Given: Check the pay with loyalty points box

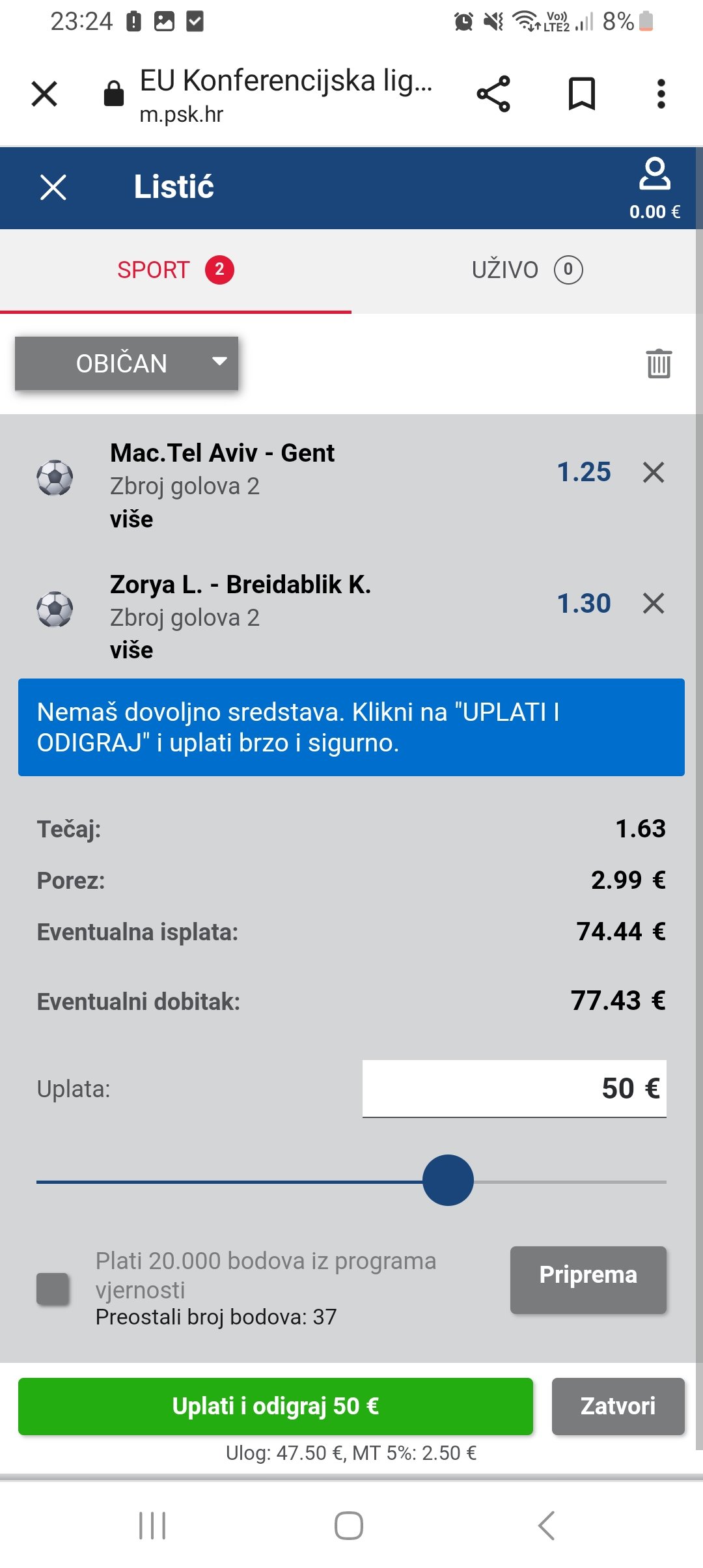Looking at the screenshot, I should 53,1289.
